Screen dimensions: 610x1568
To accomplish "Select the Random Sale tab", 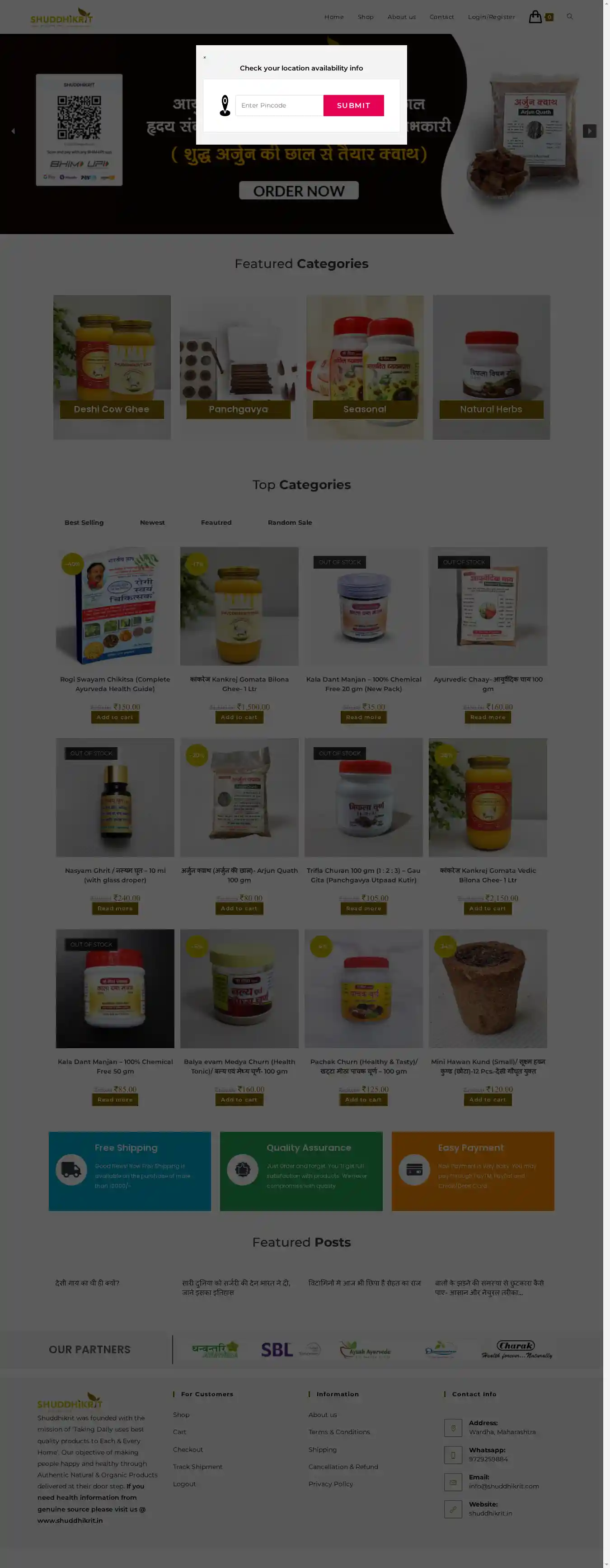I will click(x=289, y=522).
